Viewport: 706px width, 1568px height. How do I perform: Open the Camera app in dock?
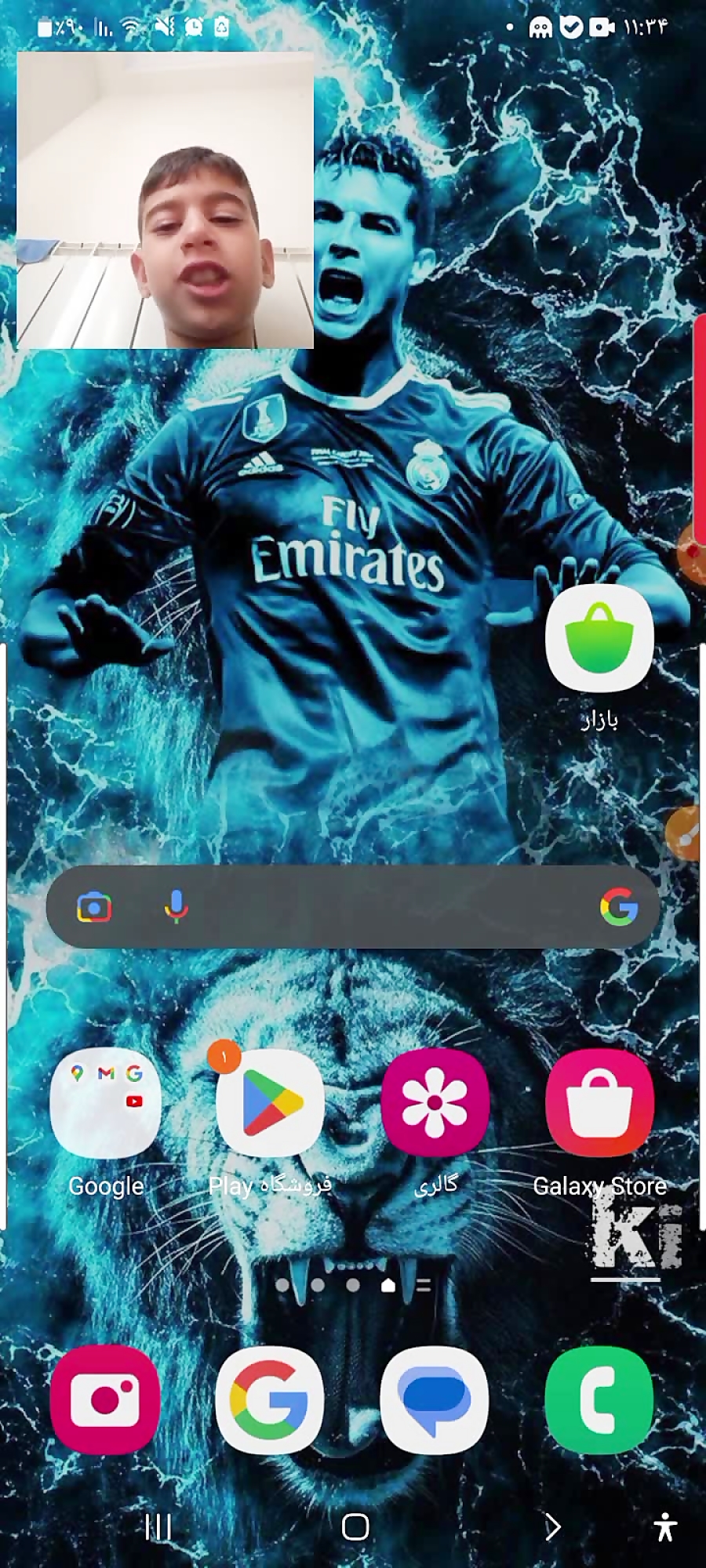click(x=105, y=1399)
